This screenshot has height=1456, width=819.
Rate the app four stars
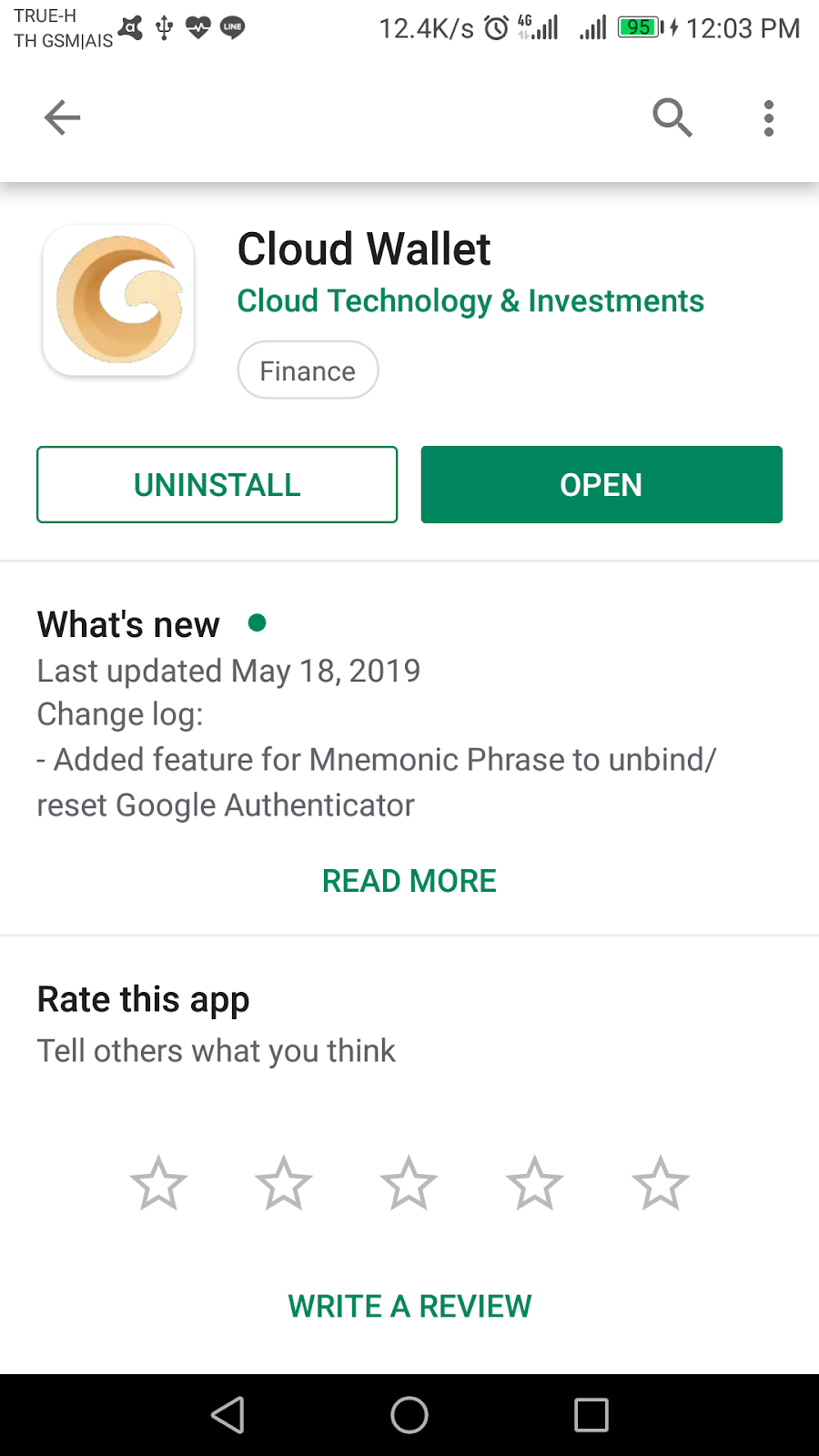coord(534,1184)
